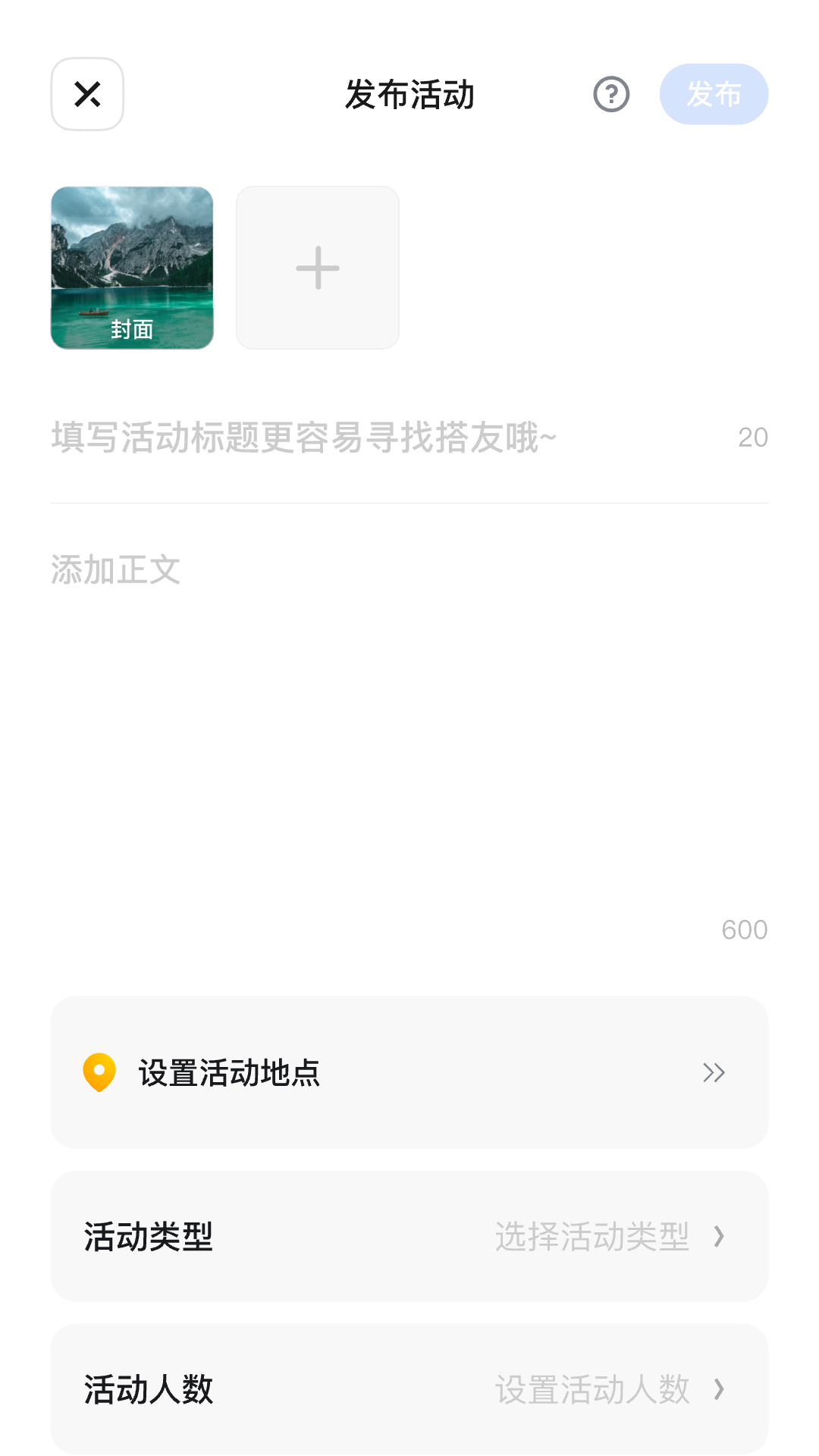Screen dimensions: 819x1456
Task: Tap the plus icon to add an image
Action: (317, 267)
